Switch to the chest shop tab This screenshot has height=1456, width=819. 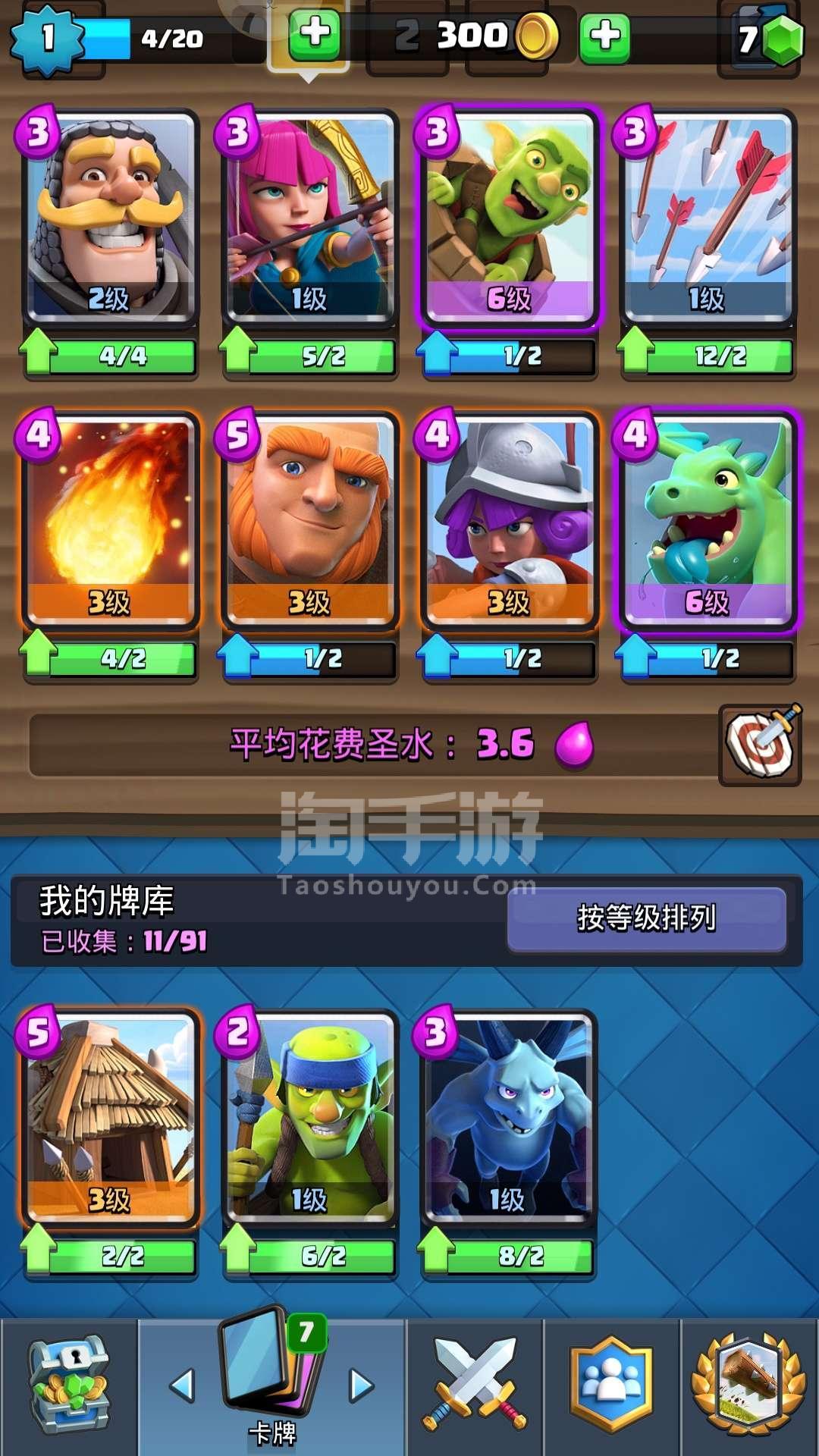point(69,1386)
